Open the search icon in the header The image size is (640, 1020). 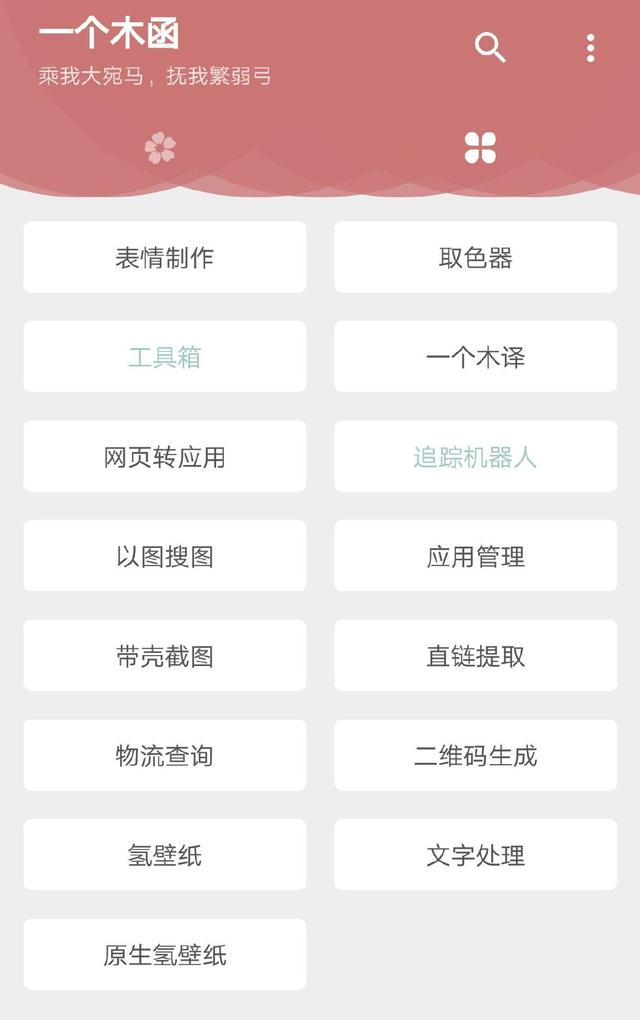(x=490, y=47)
